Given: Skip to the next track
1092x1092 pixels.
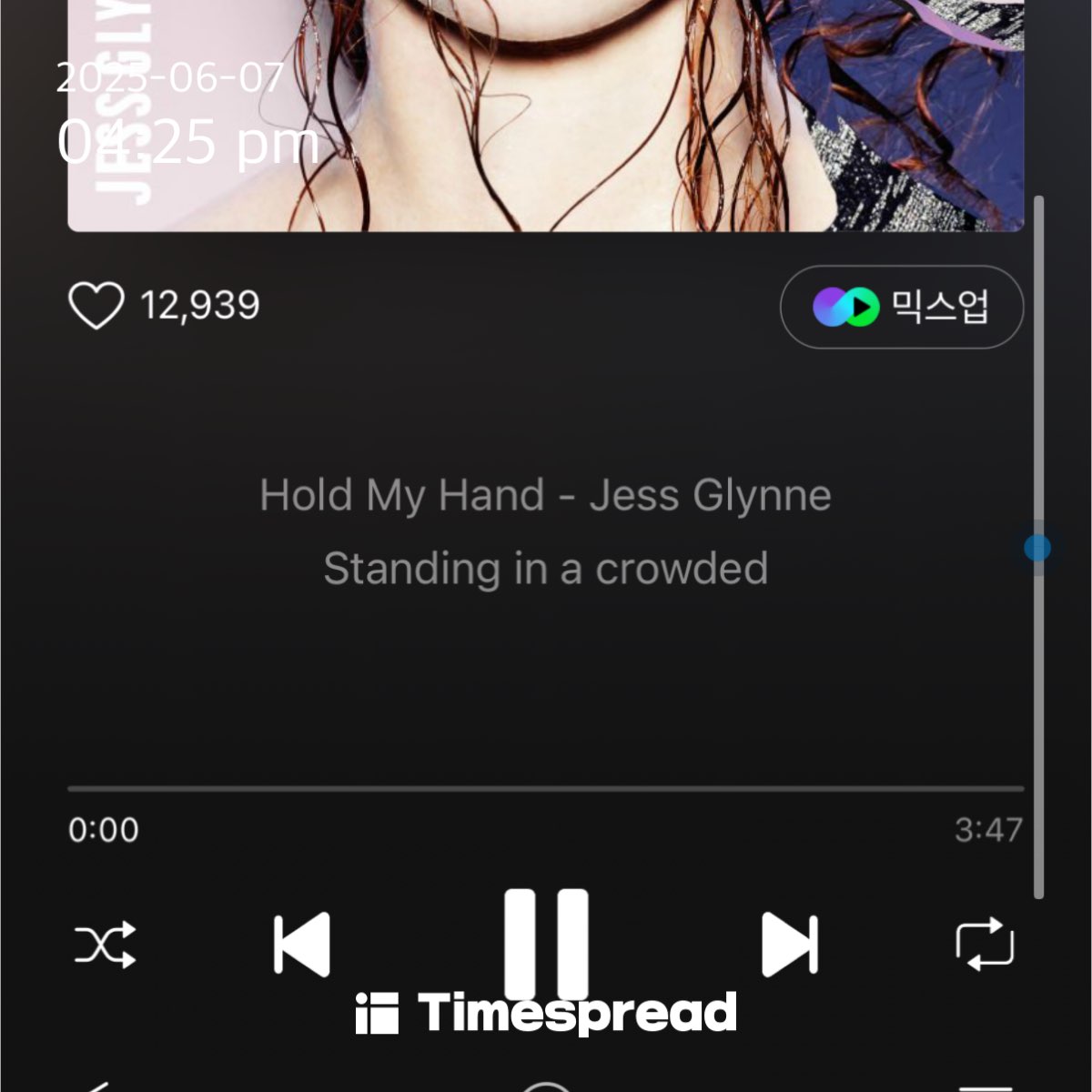Looking at the screenshot, I should pos(789,945).
